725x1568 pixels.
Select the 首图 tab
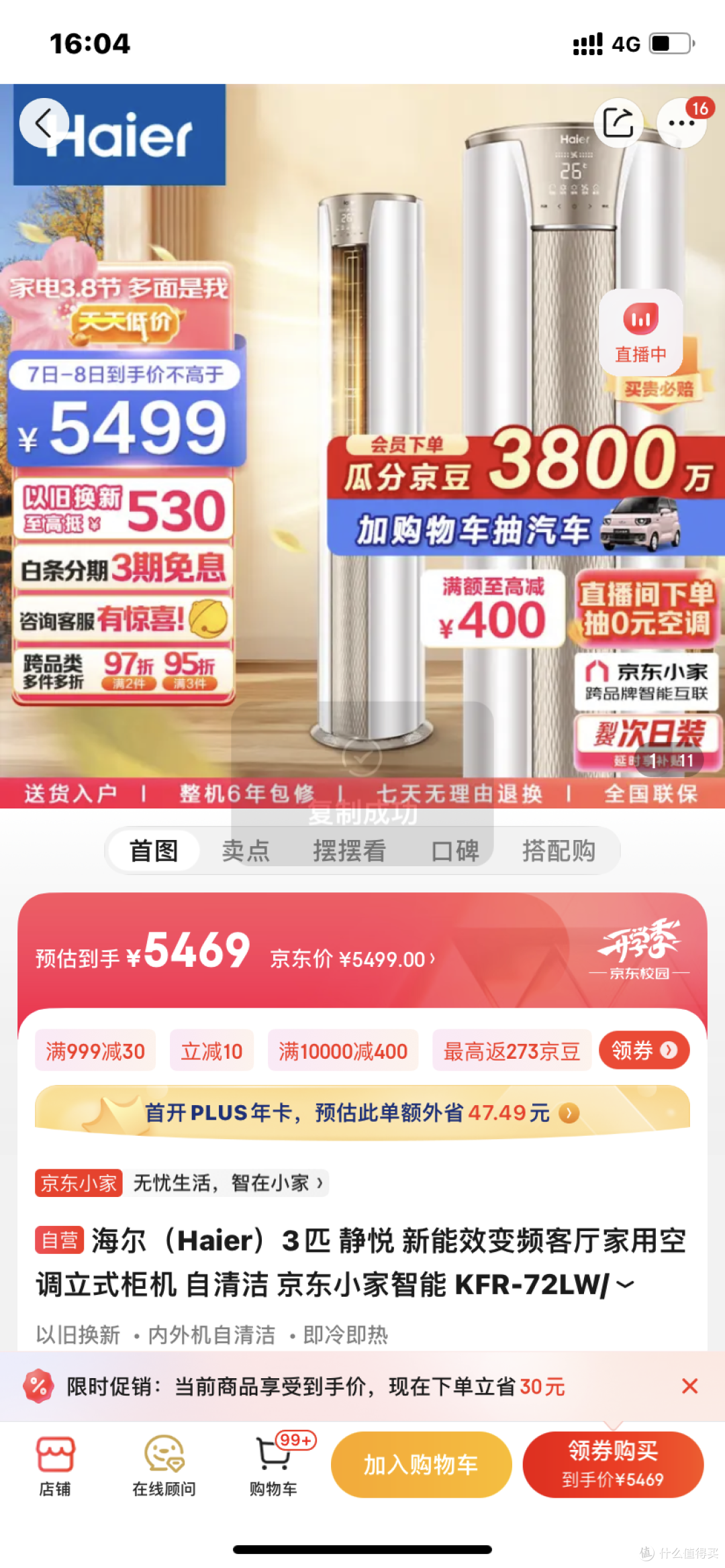(154, 850)
